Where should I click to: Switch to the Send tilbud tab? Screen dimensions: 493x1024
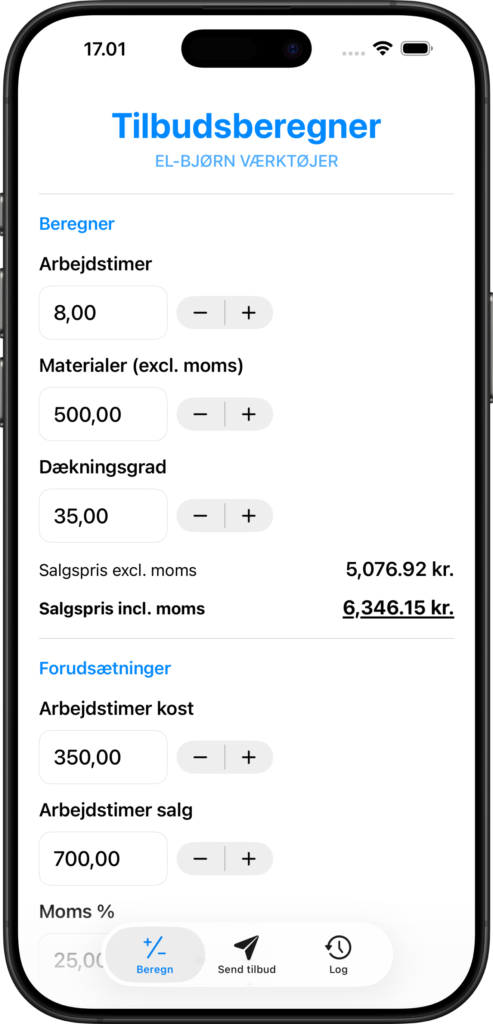click(x=247, y=955)
